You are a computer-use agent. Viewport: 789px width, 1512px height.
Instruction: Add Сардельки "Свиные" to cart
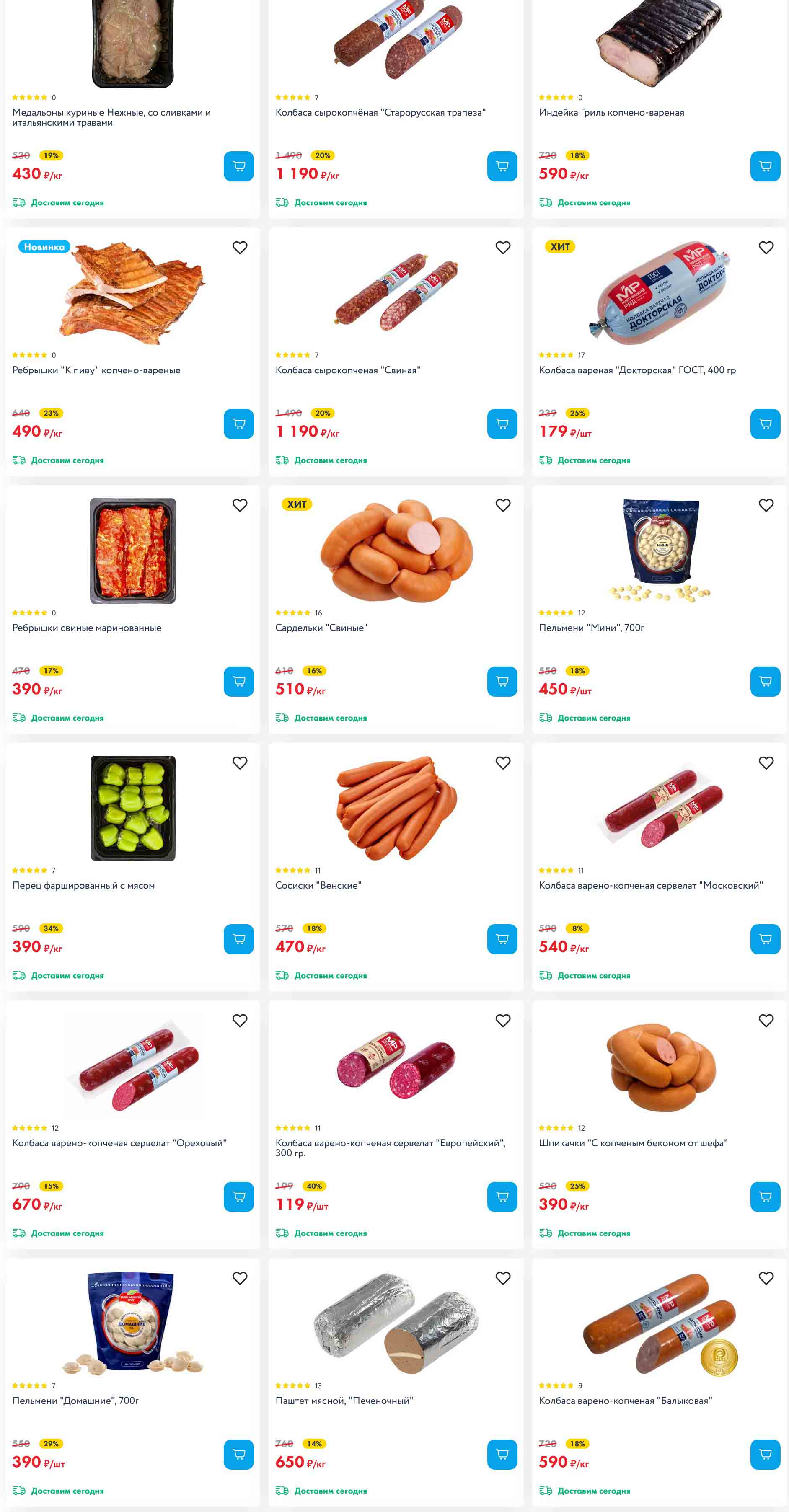click(502, 682)
